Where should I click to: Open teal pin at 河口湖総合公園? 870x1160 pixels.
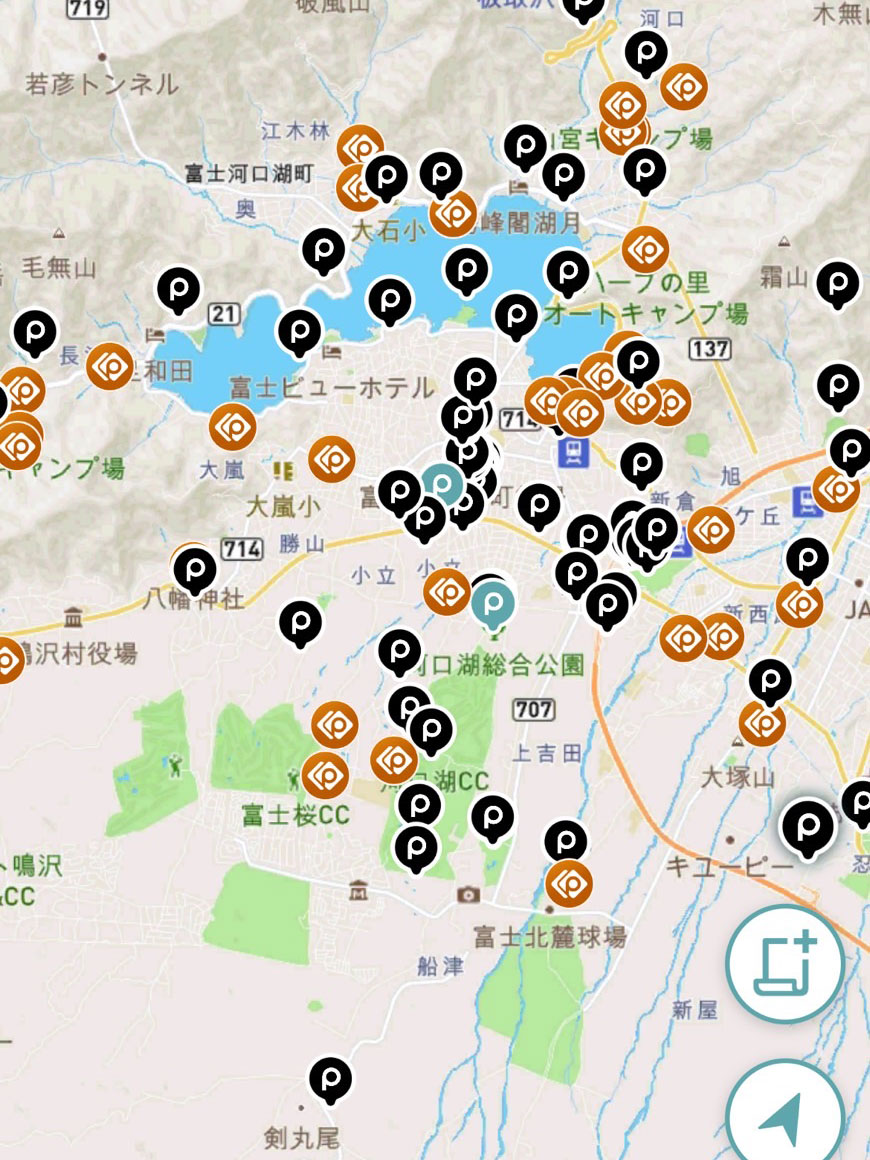click(x=492, y=603)
